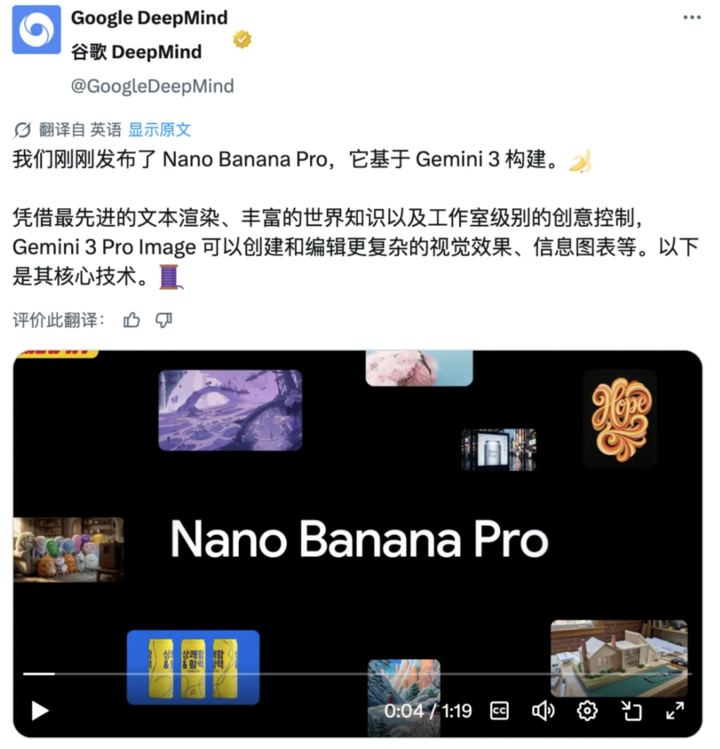Open video playback settings gear
The height and width of the screenshot is (749, 720).
click(x=587, y=711)
